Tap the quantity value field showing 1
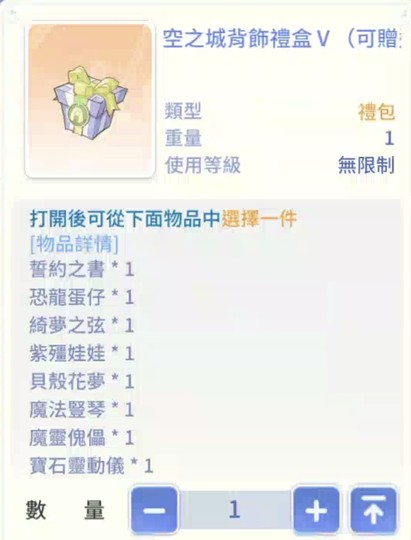The width and height of the screenshot is (411, 540). (235, 509)
